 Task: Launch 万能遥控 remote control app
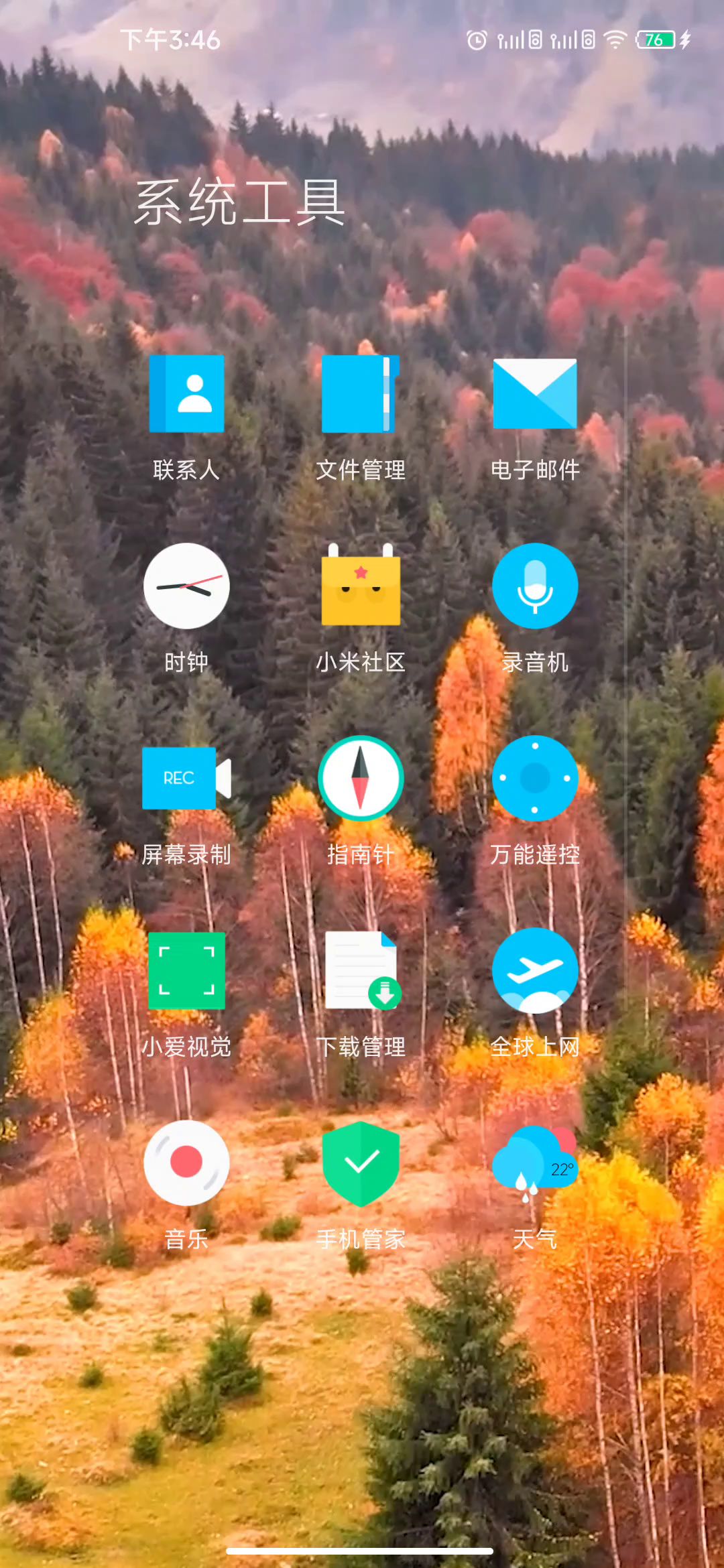point(535,779)
